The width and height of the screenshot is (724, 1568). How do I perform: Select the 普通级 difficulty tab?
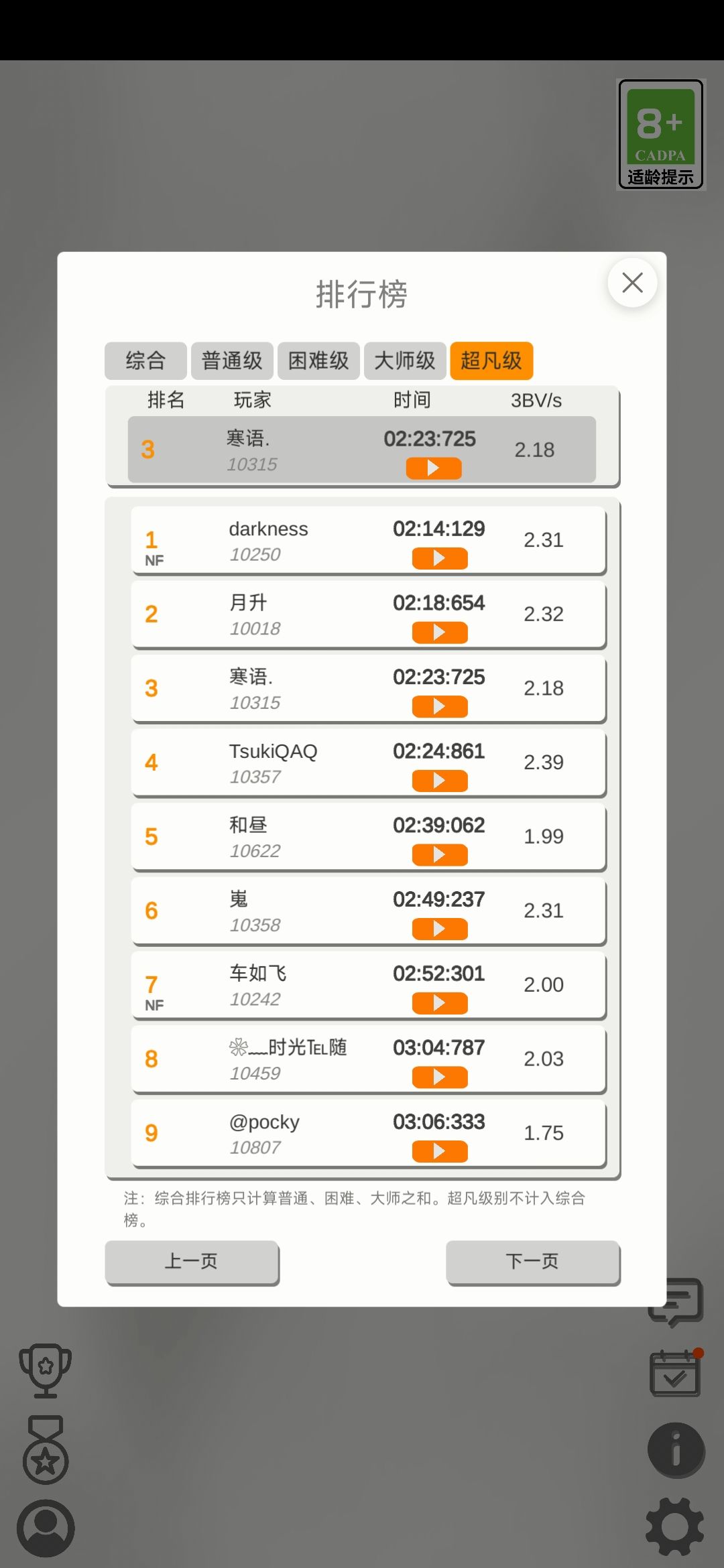(x=232, y=361)
